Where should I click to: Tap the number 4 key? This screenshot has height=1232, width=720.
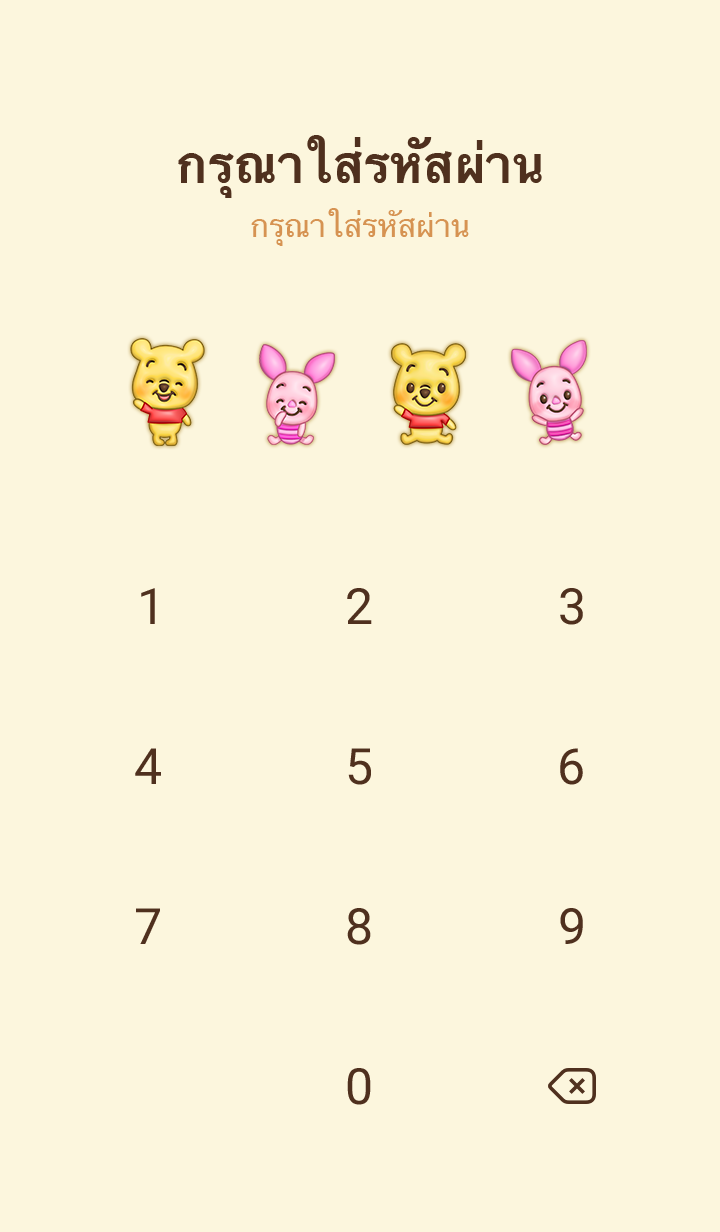[148, 767]
